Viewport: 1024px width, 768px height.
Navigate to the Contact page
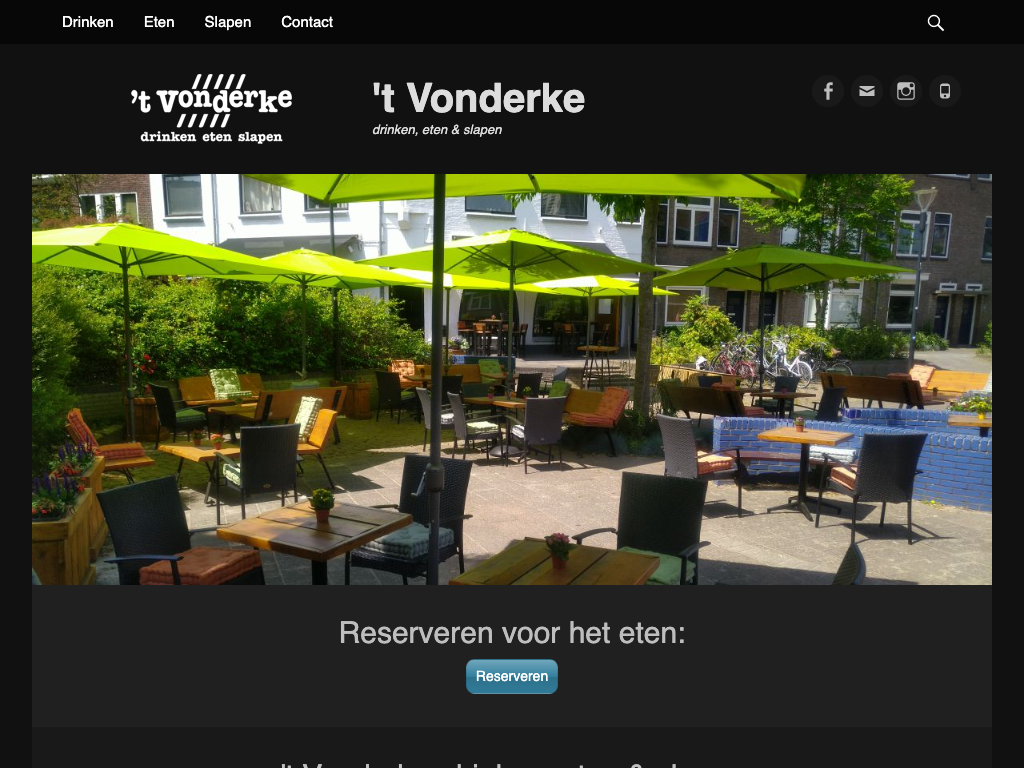point(307,22)
